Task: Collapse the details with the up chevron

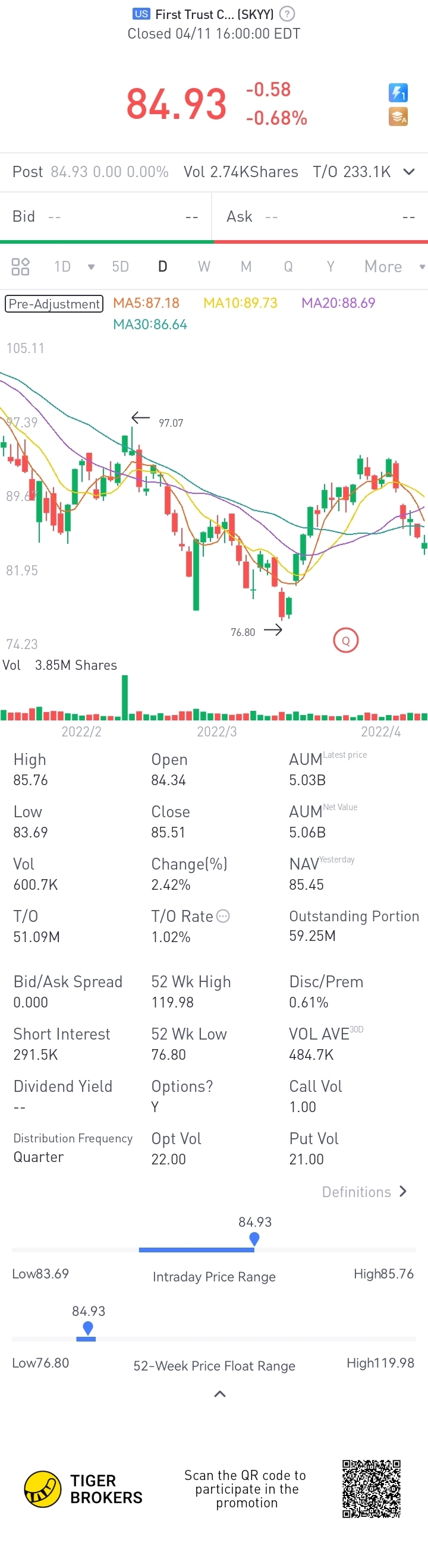Action: click(x=221, y=1394)
